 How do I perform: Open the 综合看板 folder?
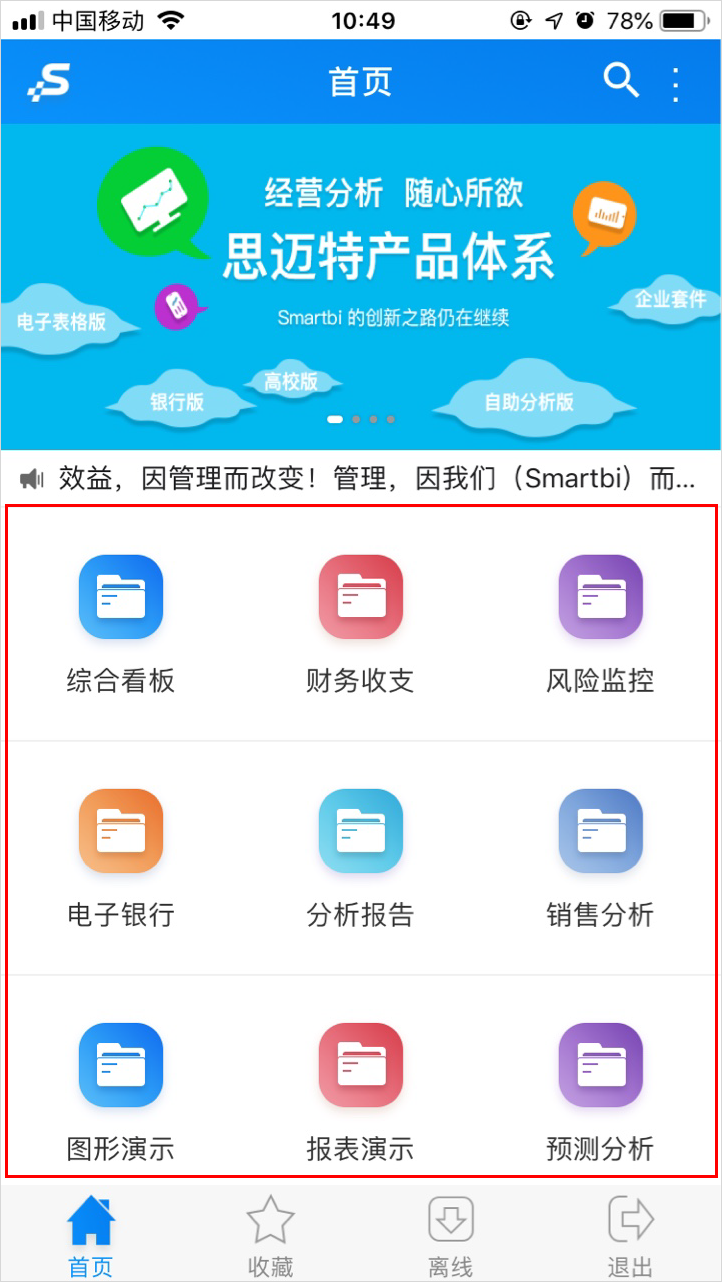pos(121,625)
